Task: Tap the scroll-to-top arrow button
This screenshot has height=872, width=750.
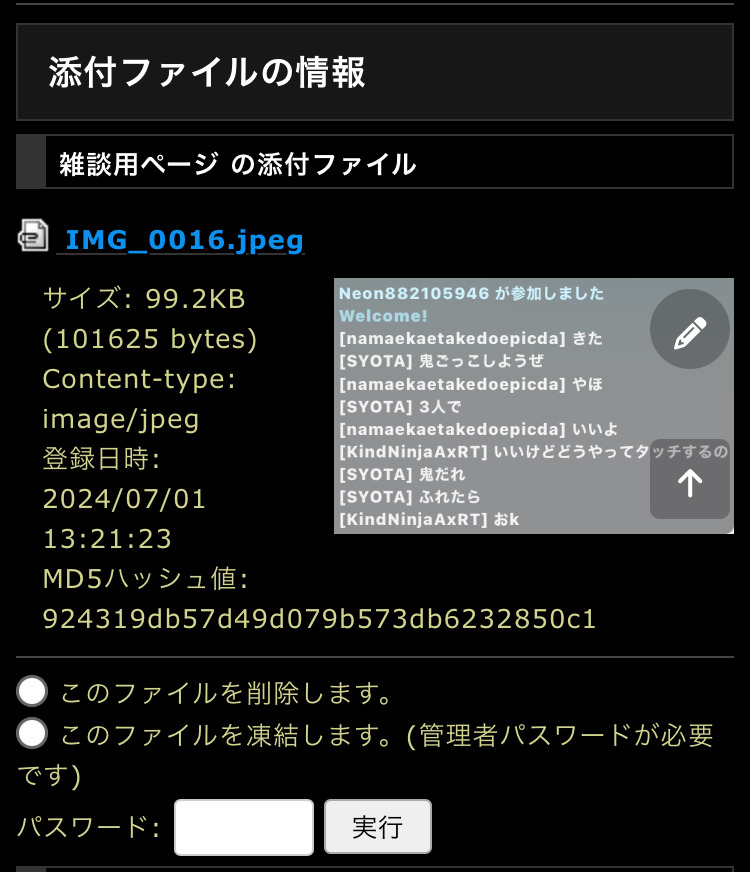Action: coord(690,482)
